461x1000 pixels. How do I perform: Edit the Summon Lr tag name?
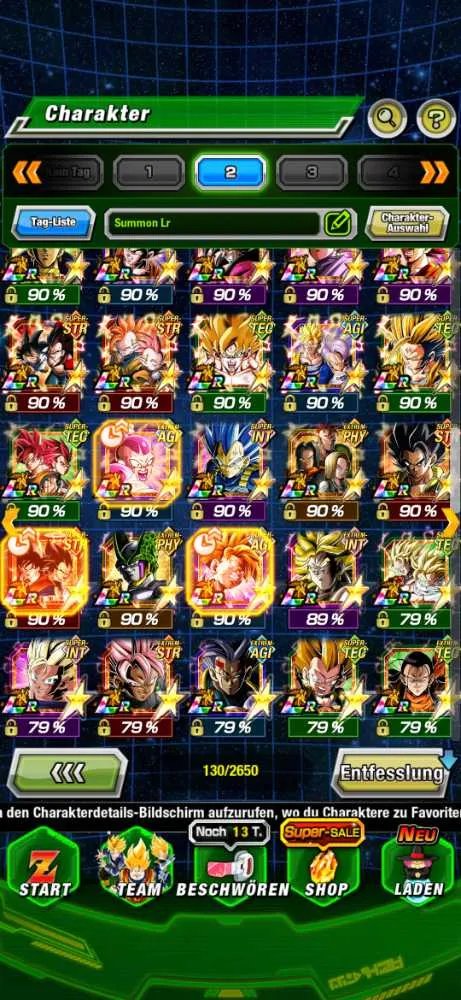pyautogui.click(x=337, y=223)
